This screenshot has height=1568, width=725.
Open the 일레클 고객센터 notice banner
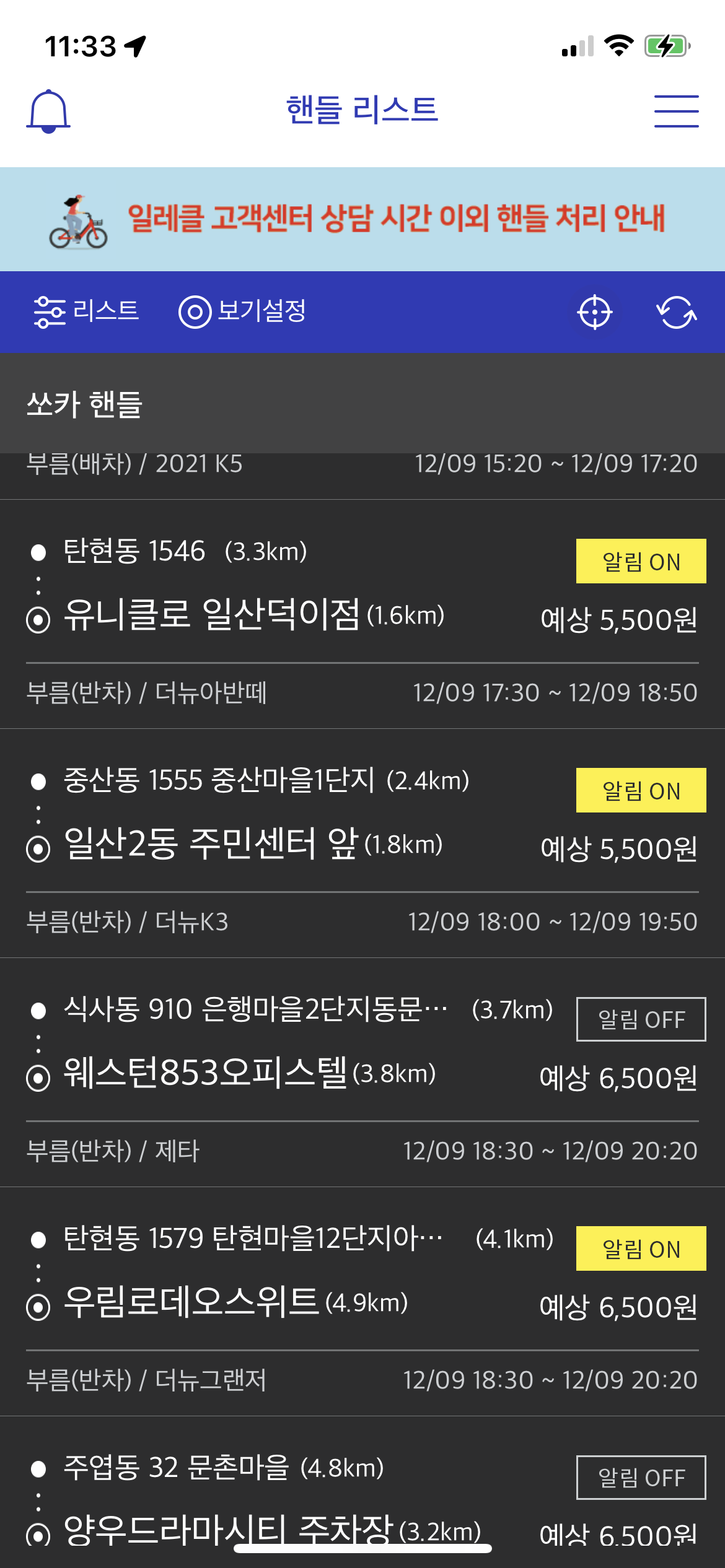coord(362,219)
